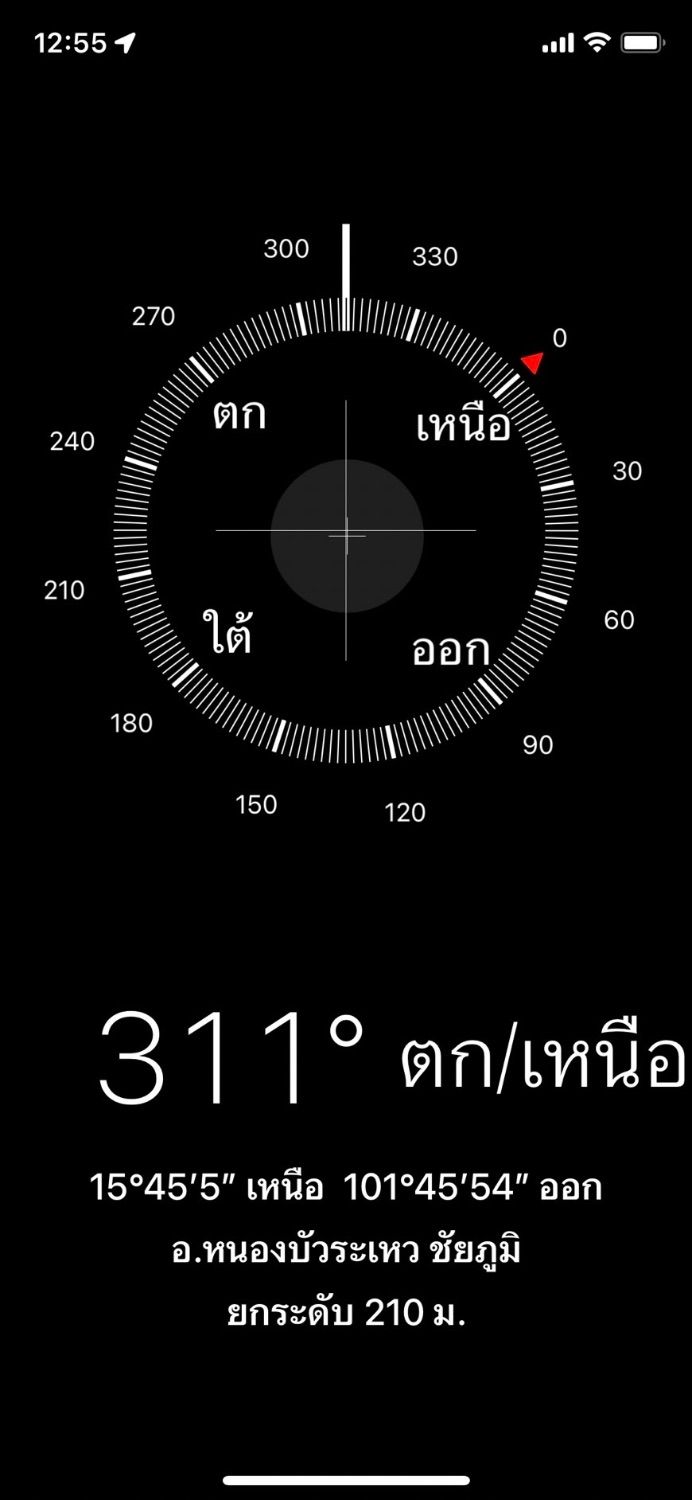Tap the compass dial to lock the bearing

pyautogui.click(x=346, y=536)
